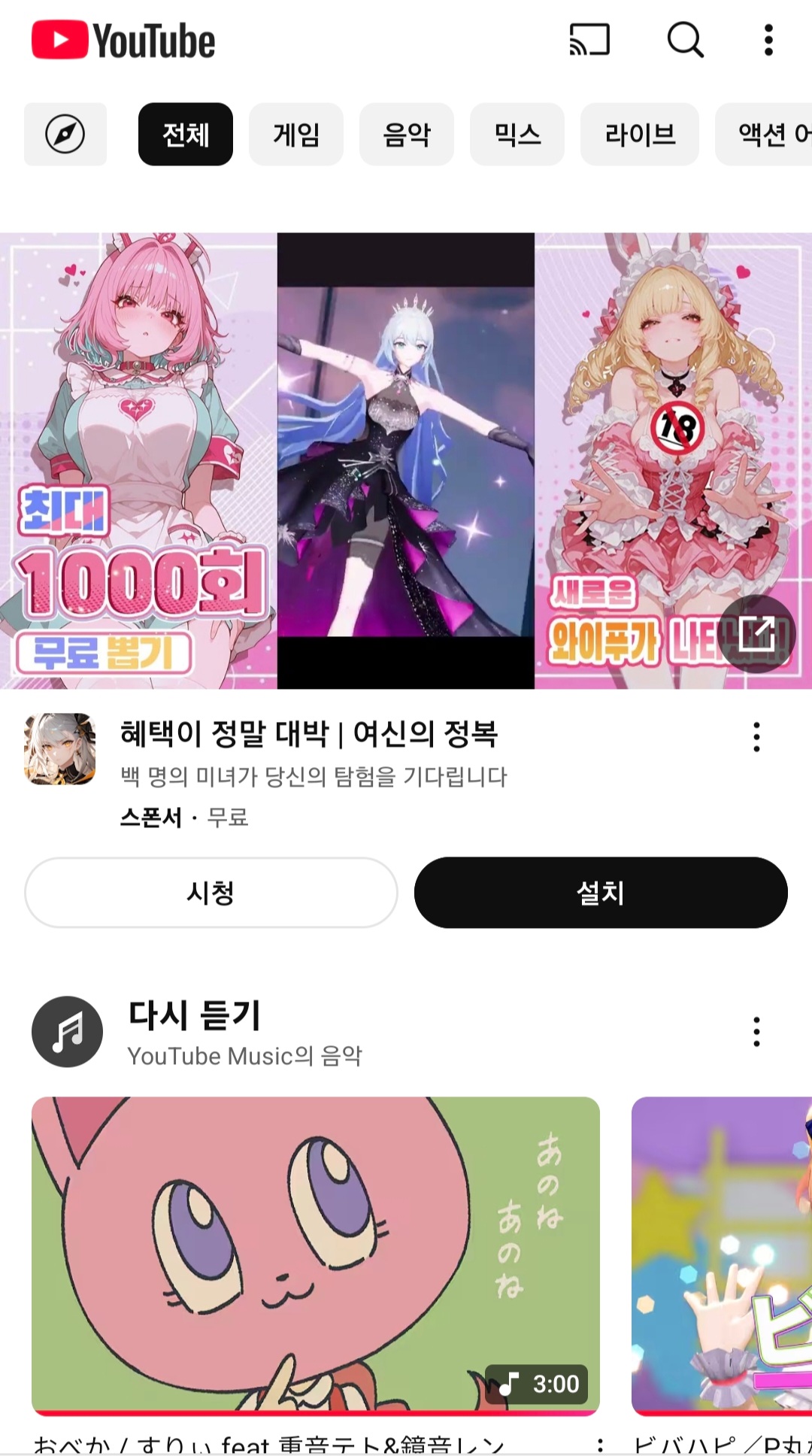Screen dimensions: 812x1456
Task: Install the app via 설치
Action: (601, 893)
